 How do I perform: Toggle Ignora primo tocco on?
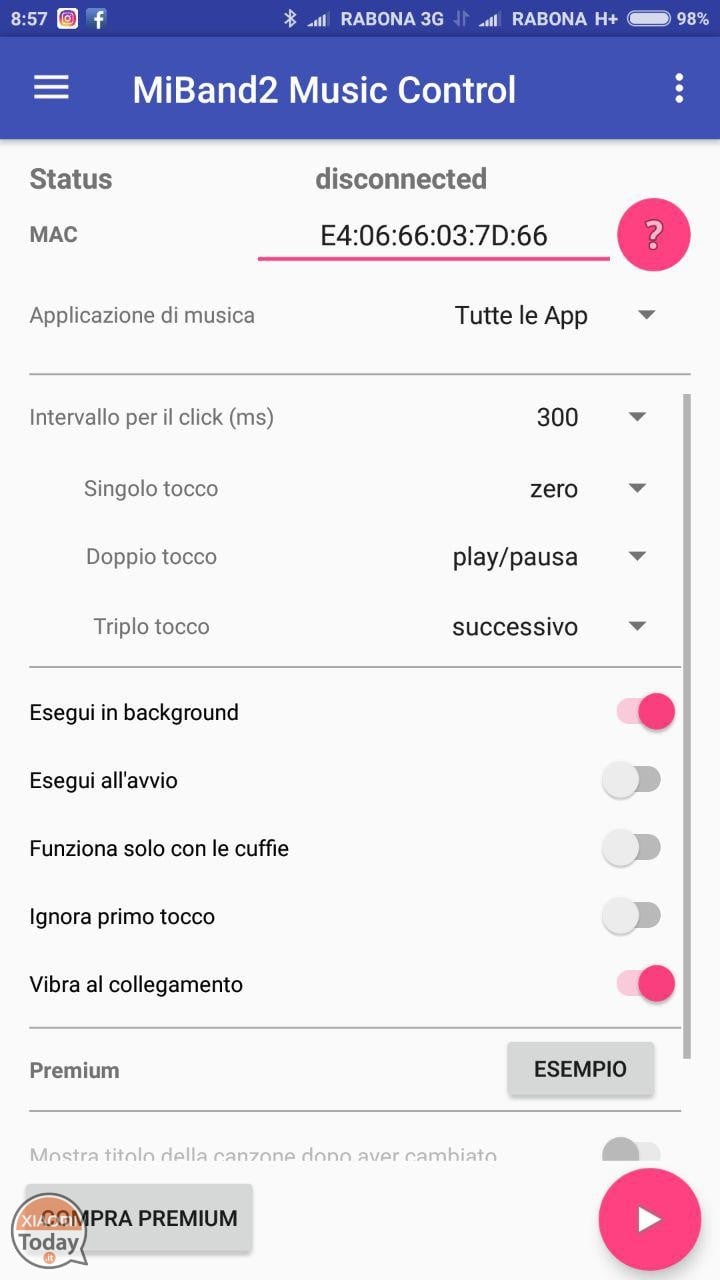632,916
